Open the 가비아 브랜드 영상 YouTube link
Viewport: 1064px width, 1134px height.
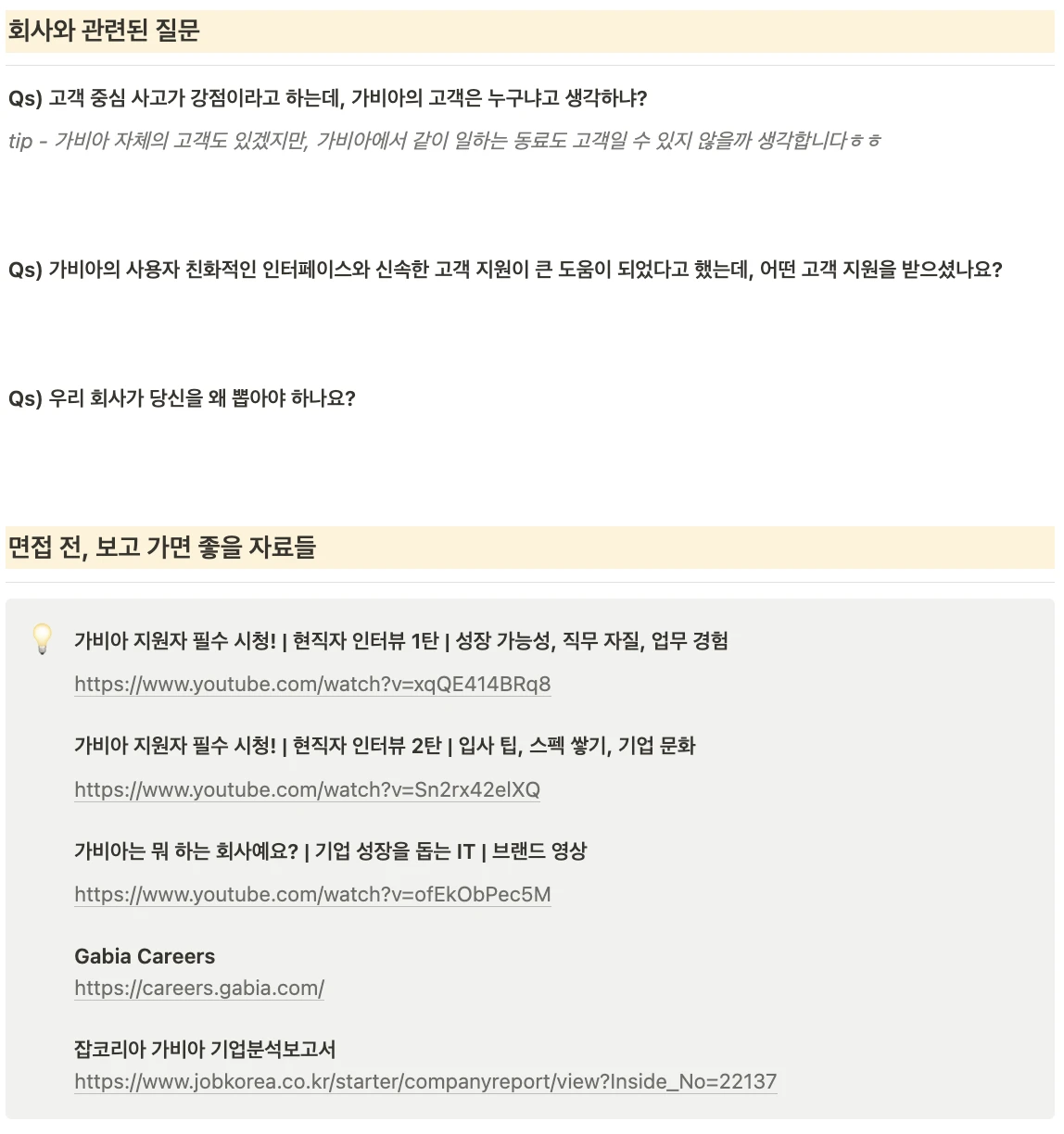[312, 895]
